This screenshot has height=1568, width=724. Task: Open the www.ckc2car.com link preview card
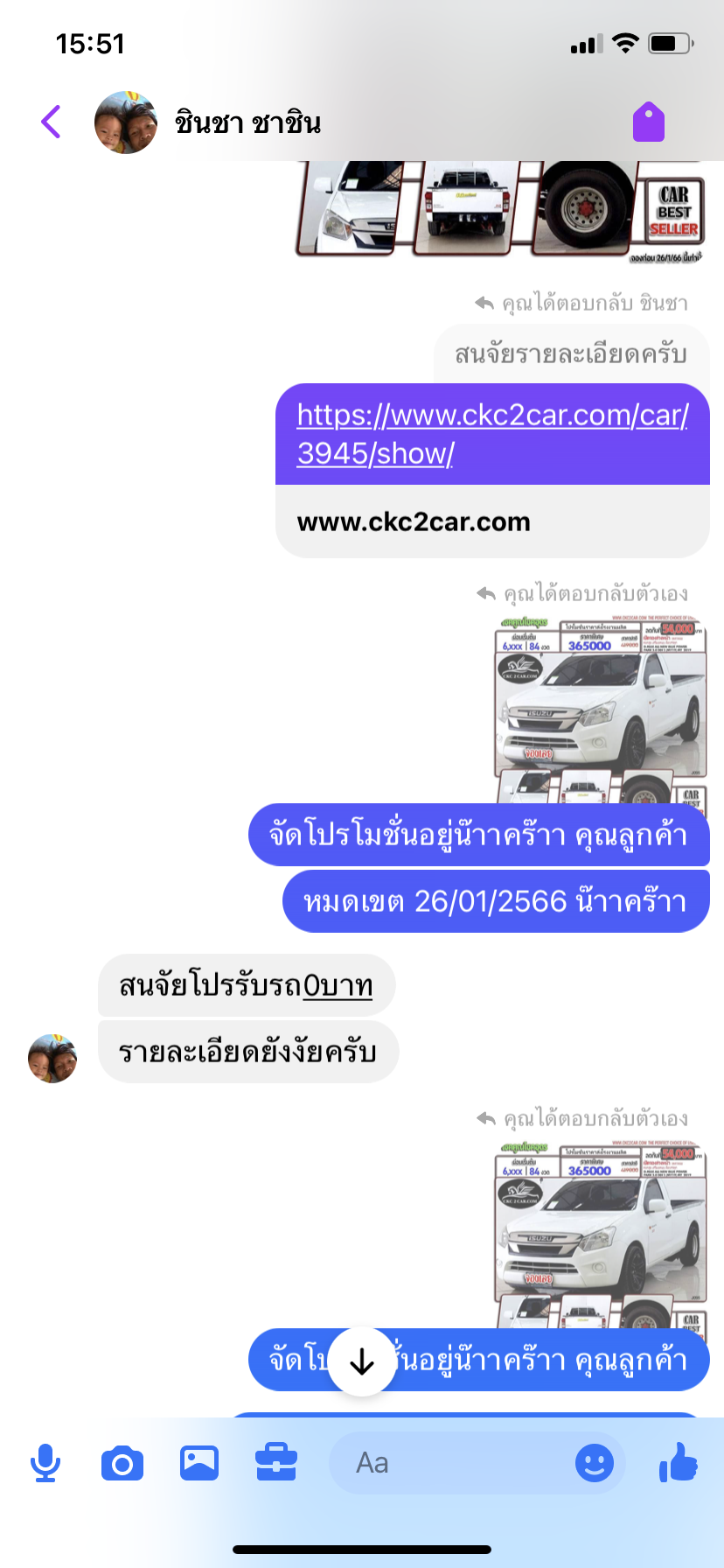pyautogui.click(x=492, y=521)
